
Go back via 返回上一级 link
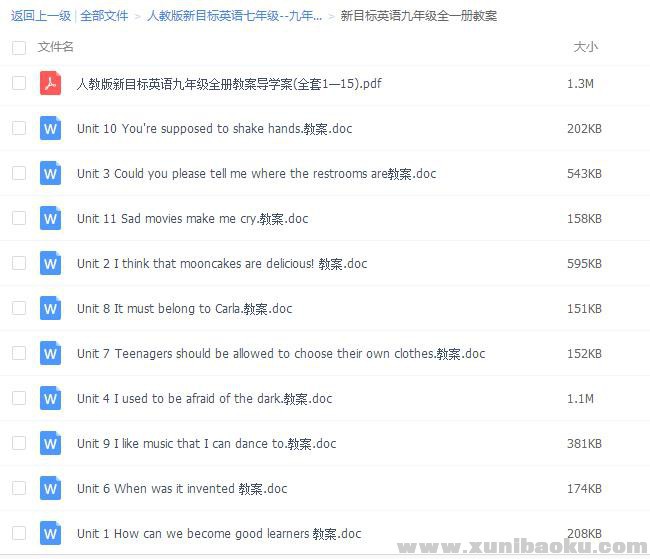41,16
